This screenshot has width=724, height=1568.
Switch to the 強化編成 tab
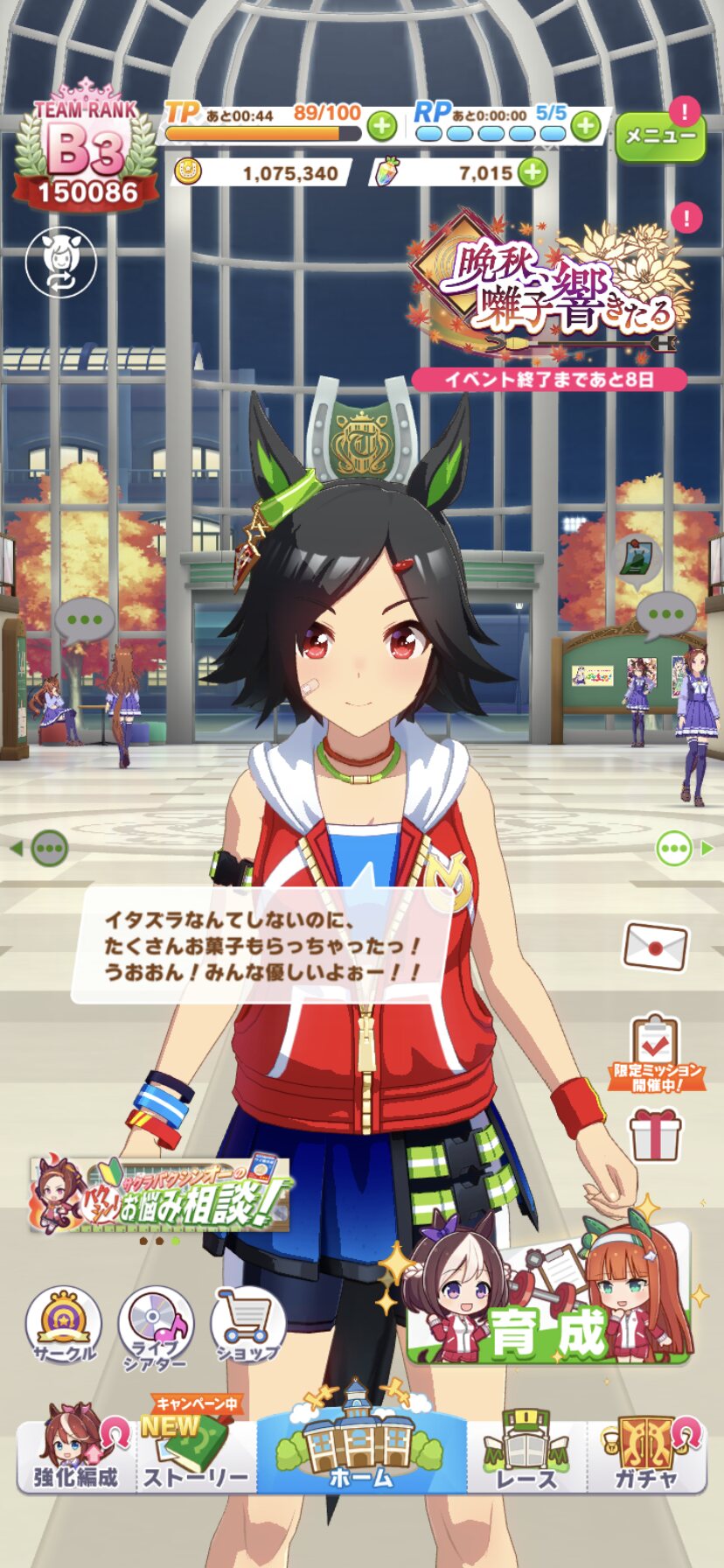tap(76, 1453)
